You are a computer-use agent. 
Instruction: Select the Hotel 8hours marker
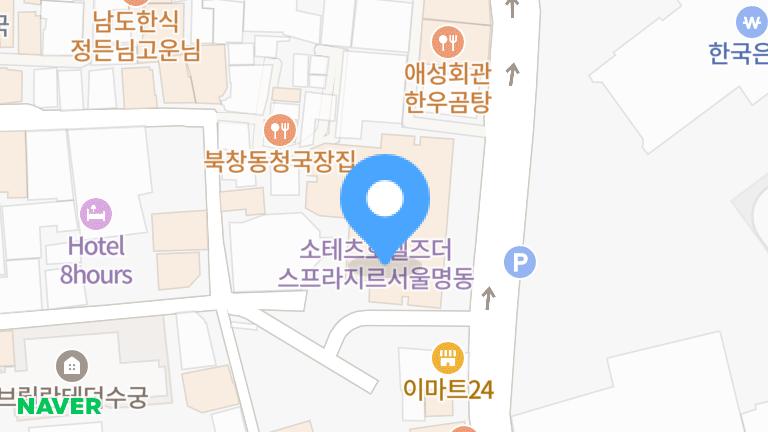tap(97, 213)
